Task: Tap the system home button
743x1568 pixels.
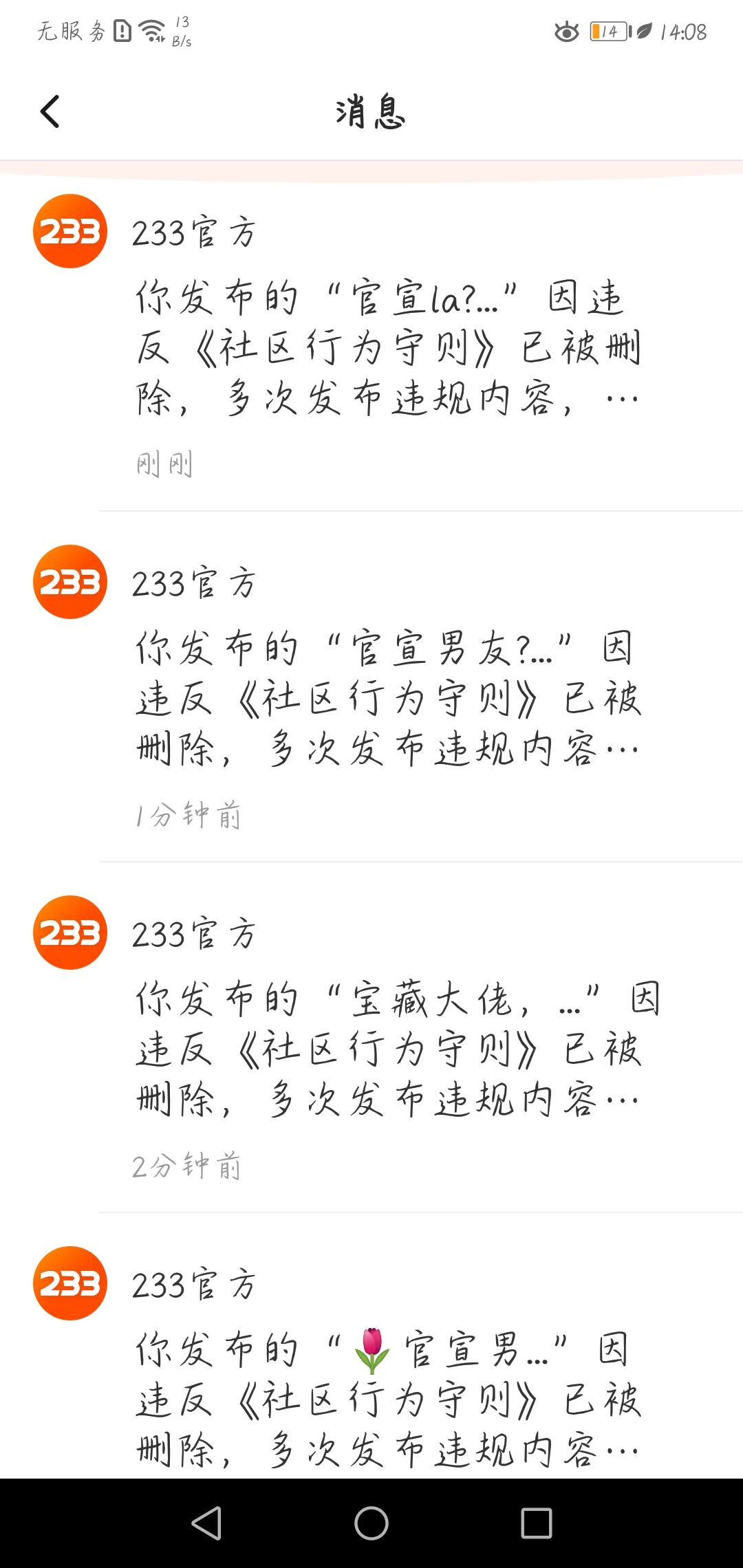Action: click(x=371, y=1523)
